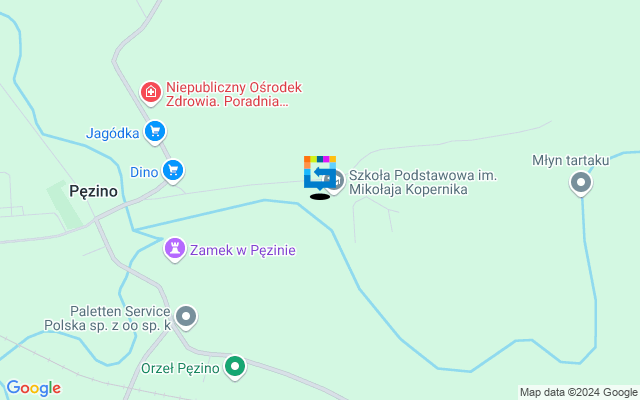Tap the colorful custom marker on the map
The image size is (640, 400).
(x=319, y=171)
